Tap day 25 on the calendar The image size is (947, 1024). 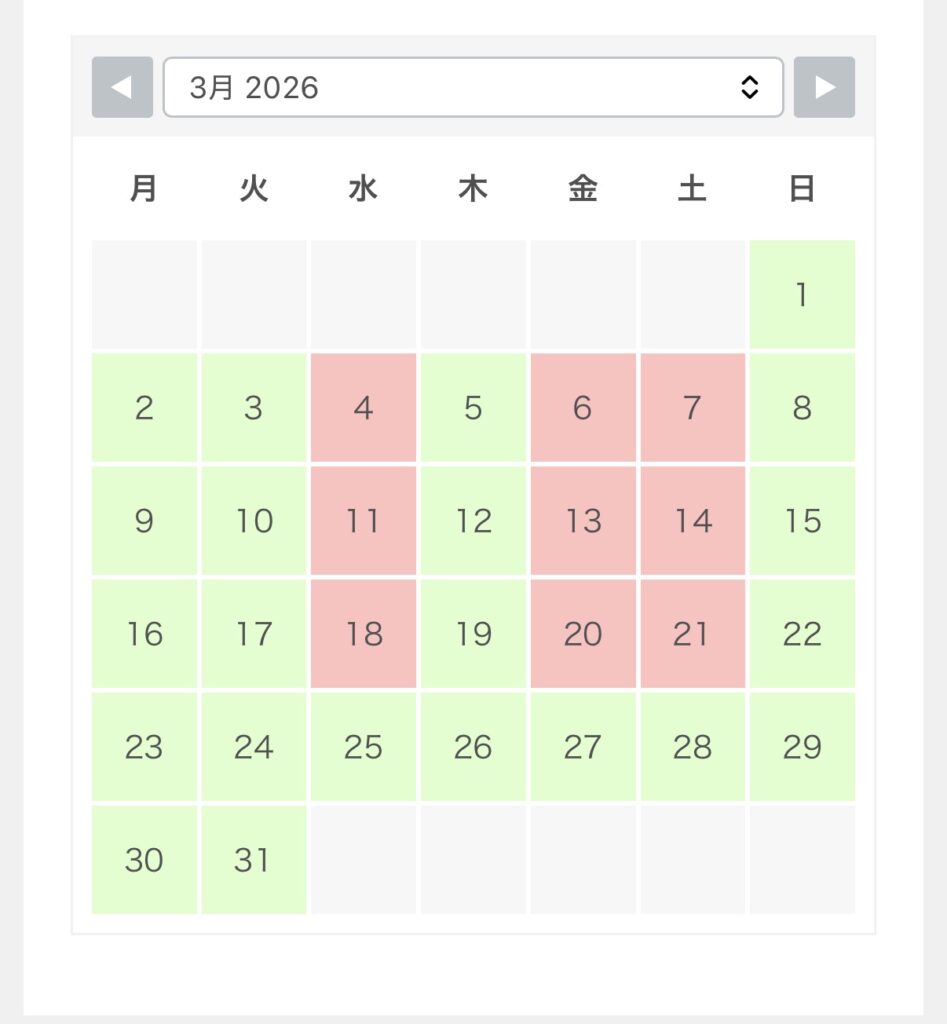(x=363, y=747)
